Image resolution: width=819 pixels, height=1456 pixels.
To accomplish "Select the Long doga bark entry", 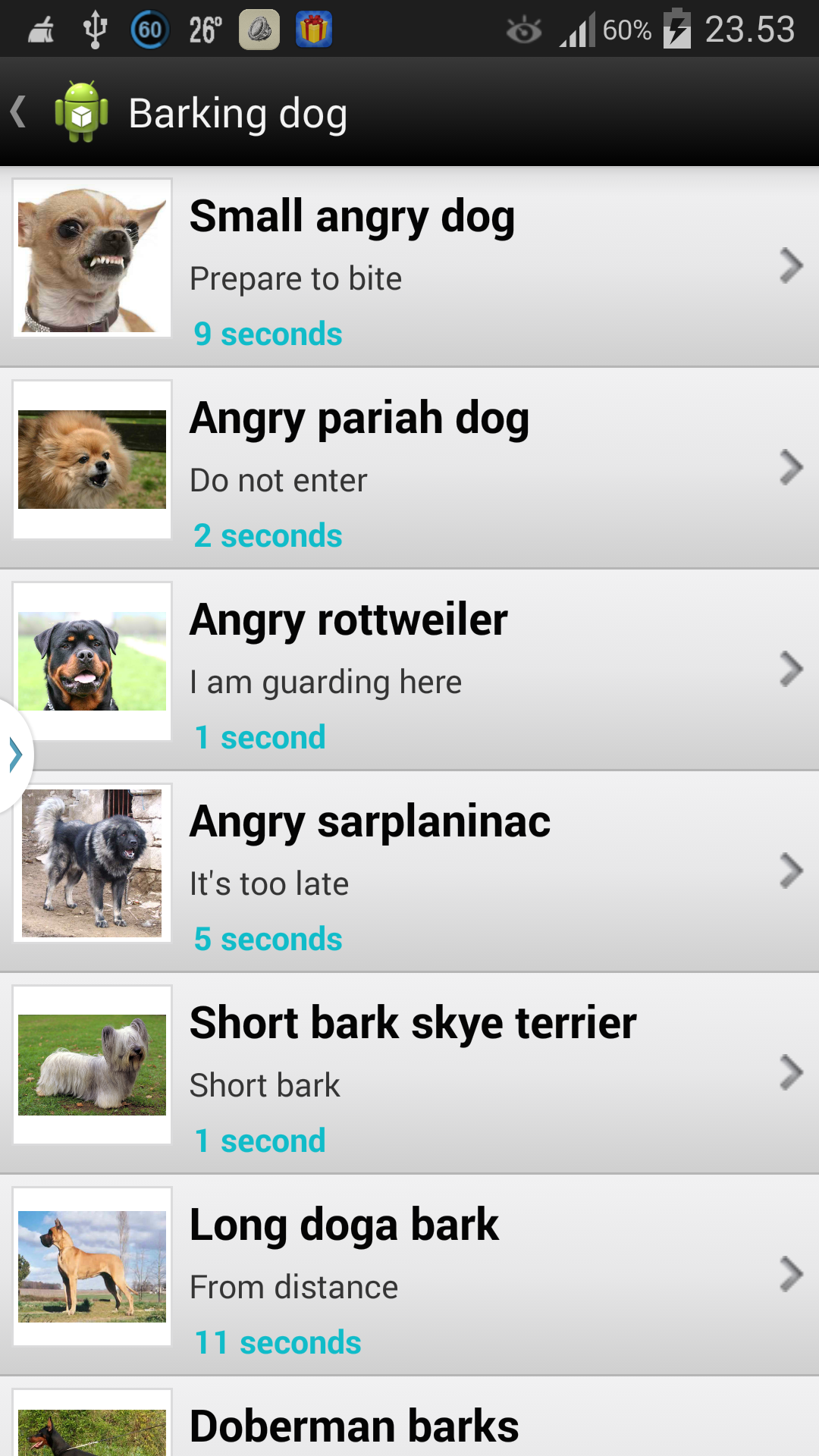I will point(409,1275).
